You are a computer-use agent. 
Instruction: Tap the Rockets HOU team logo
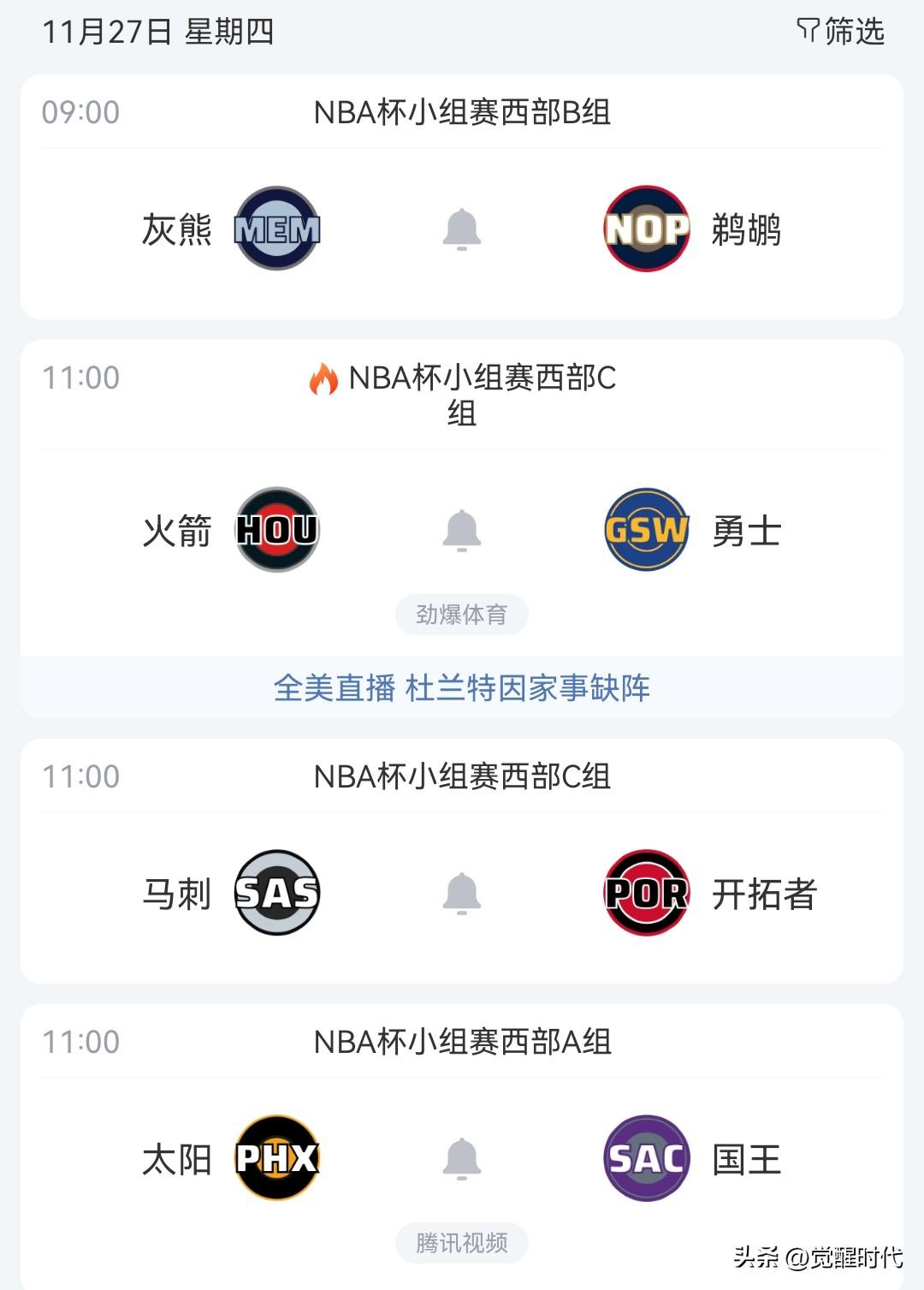pyautogui.click(x=277, y=531)
